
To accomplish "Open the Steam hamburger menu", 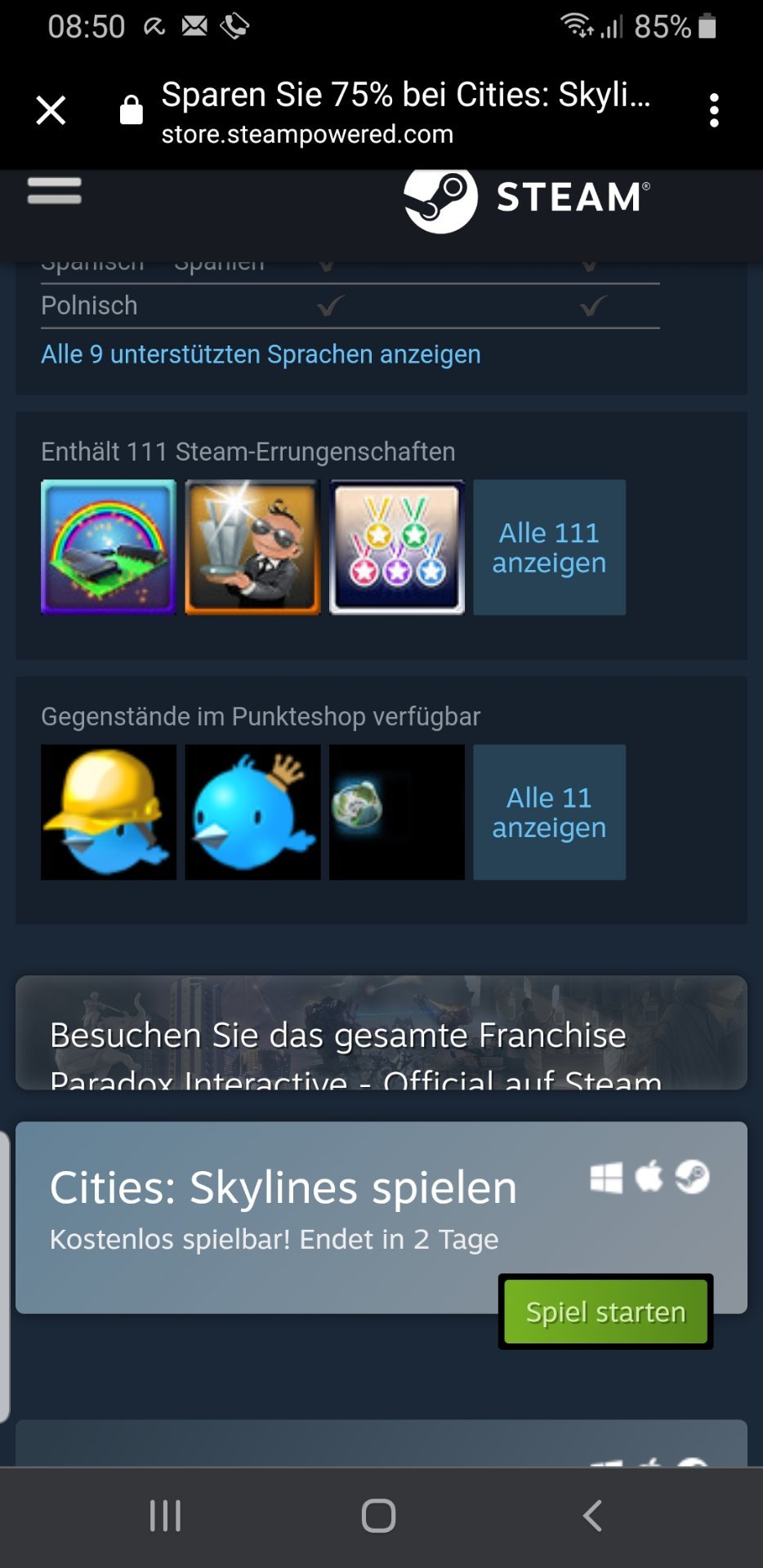I will pos(54,190).
